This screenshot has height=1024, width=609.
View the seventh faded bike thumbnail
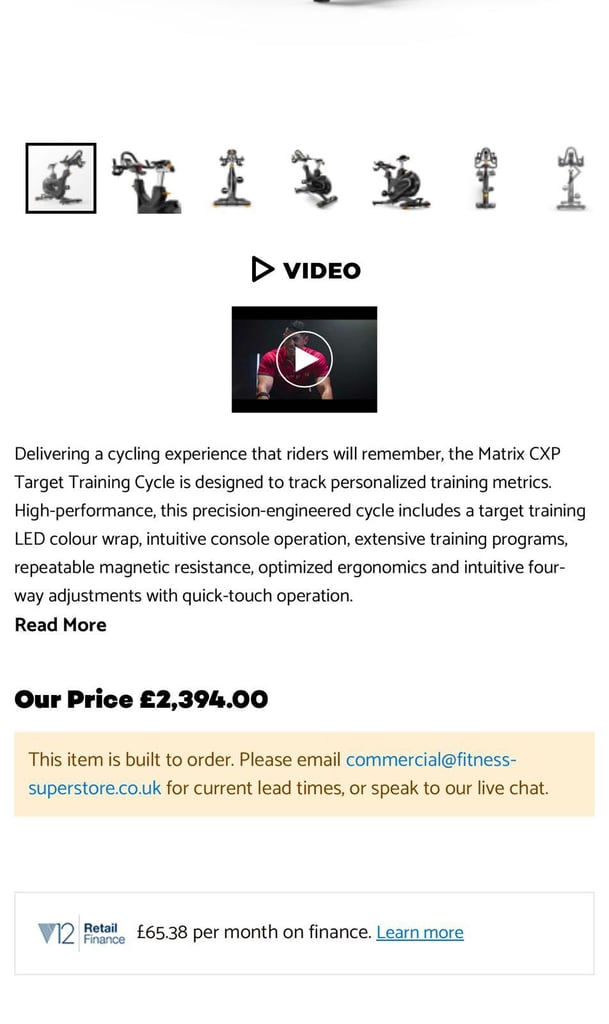tap(570, 178)
